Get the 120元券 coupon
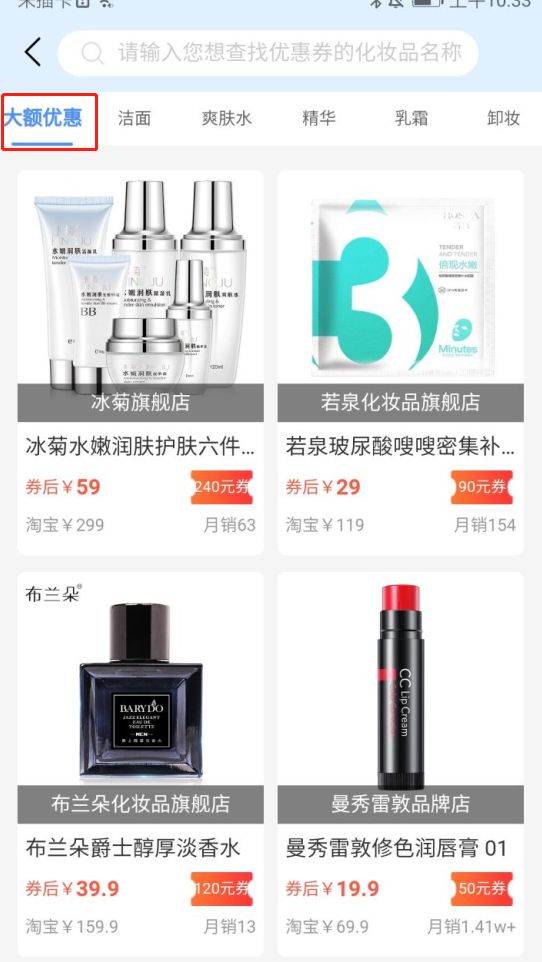 click(222, 888)
